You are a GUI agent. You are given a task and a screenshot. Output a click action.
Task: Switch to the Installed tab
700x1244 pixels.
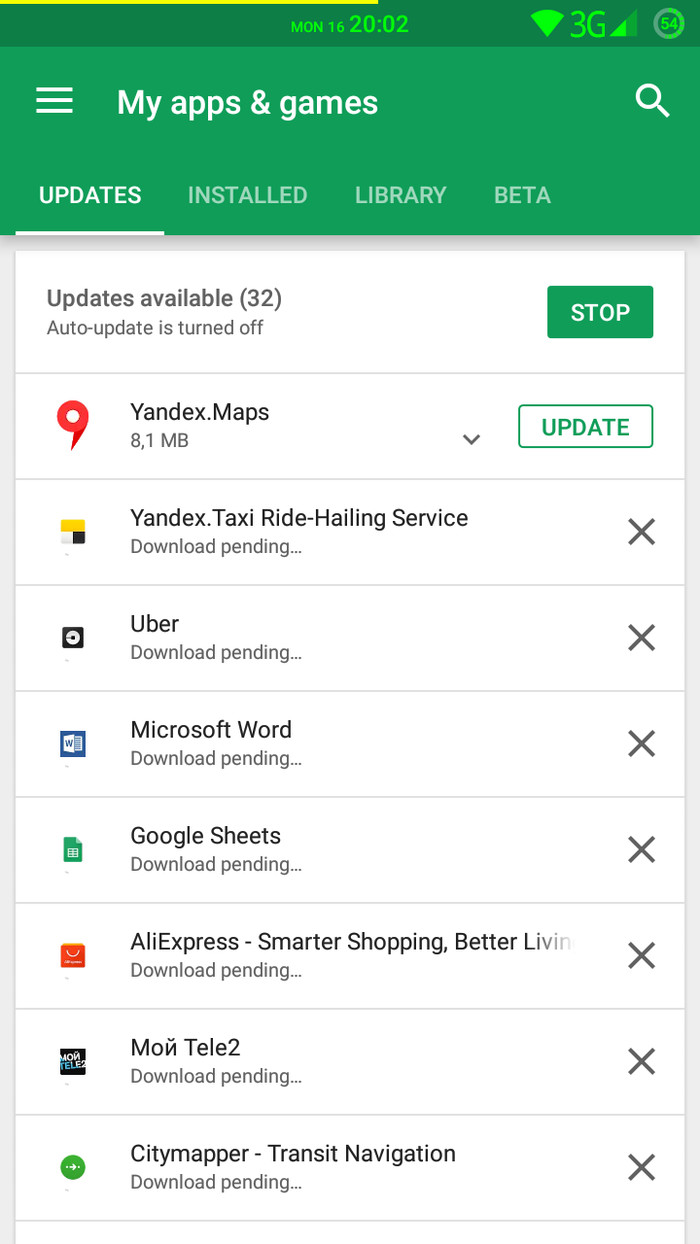point(247,195)
